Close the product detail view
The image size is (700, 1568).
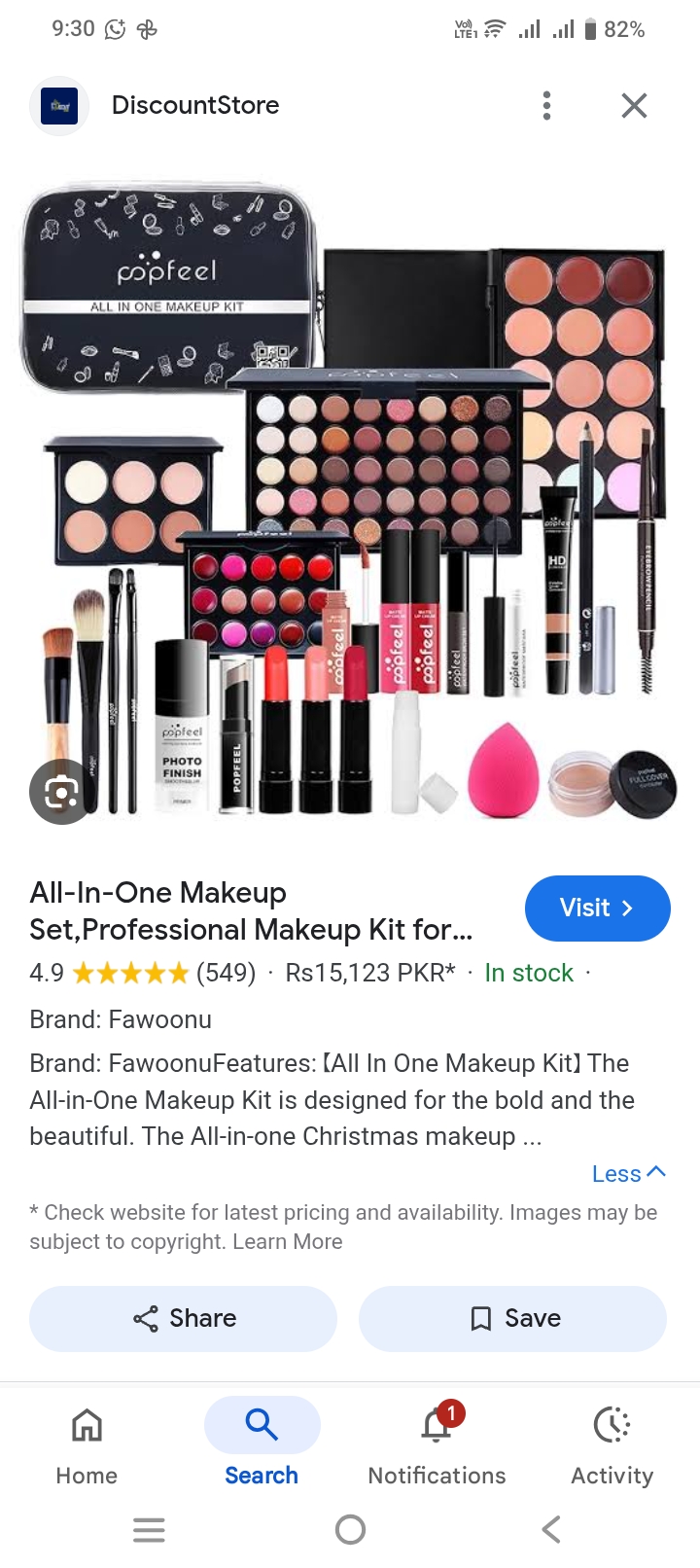click(634, 105)
